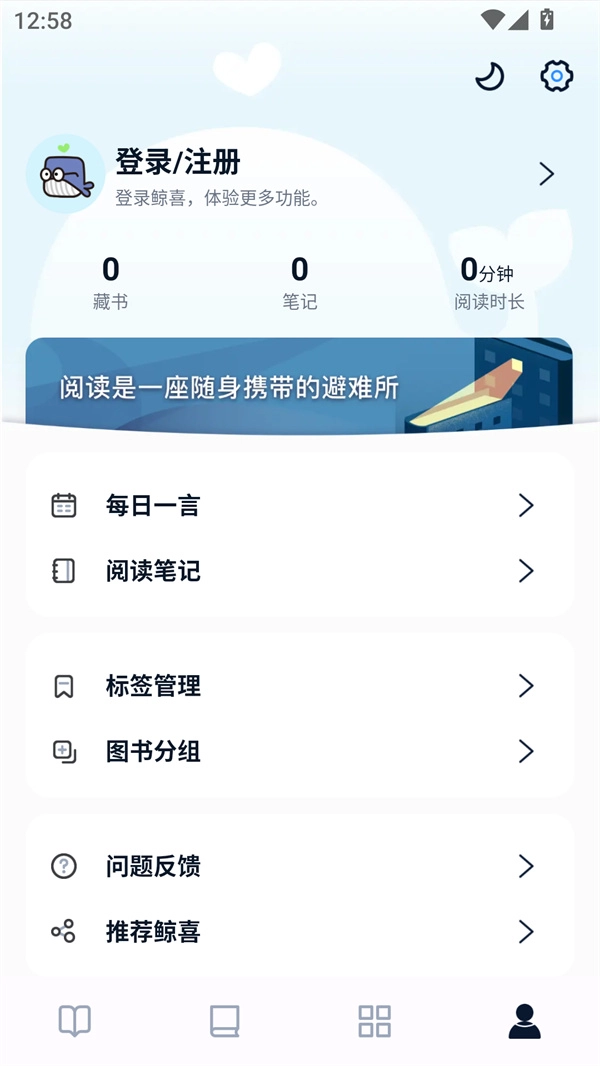Go to 阅读笔记 reading notes

click(x=299, y=571)
